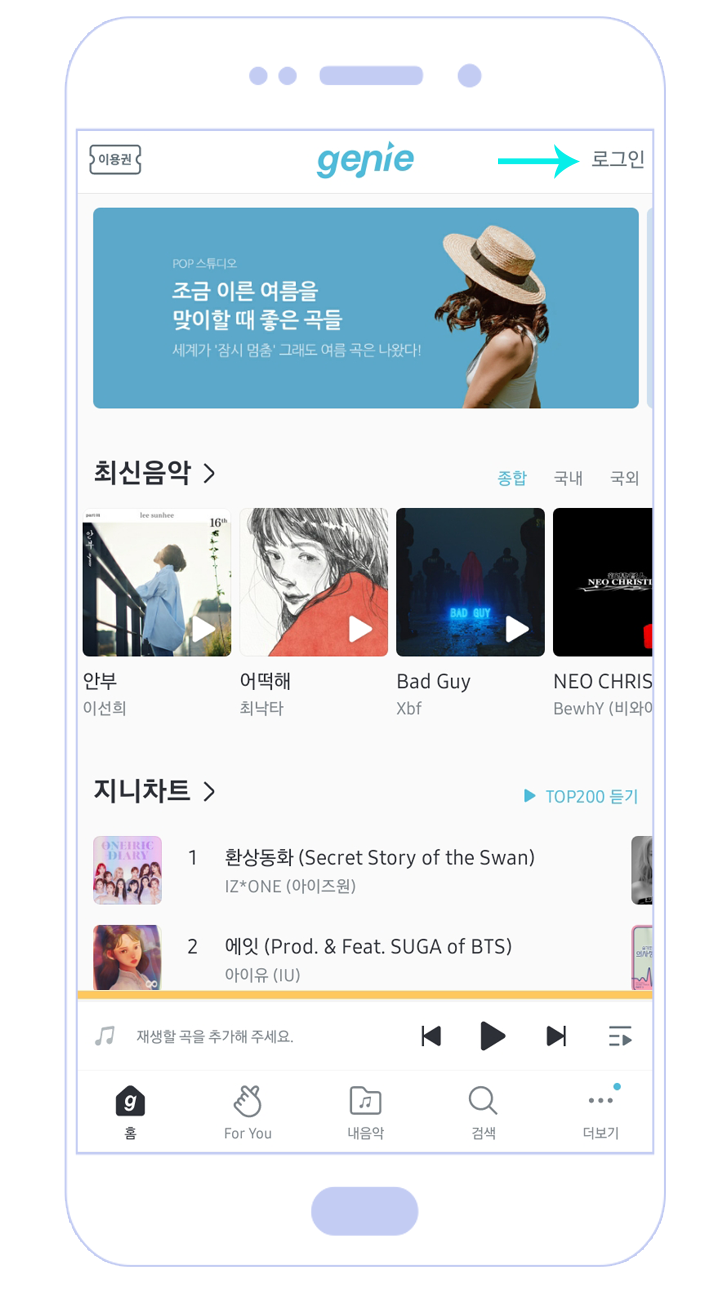Open the playlist queue icon
714x1308 pixels.
pos(620,1036)
